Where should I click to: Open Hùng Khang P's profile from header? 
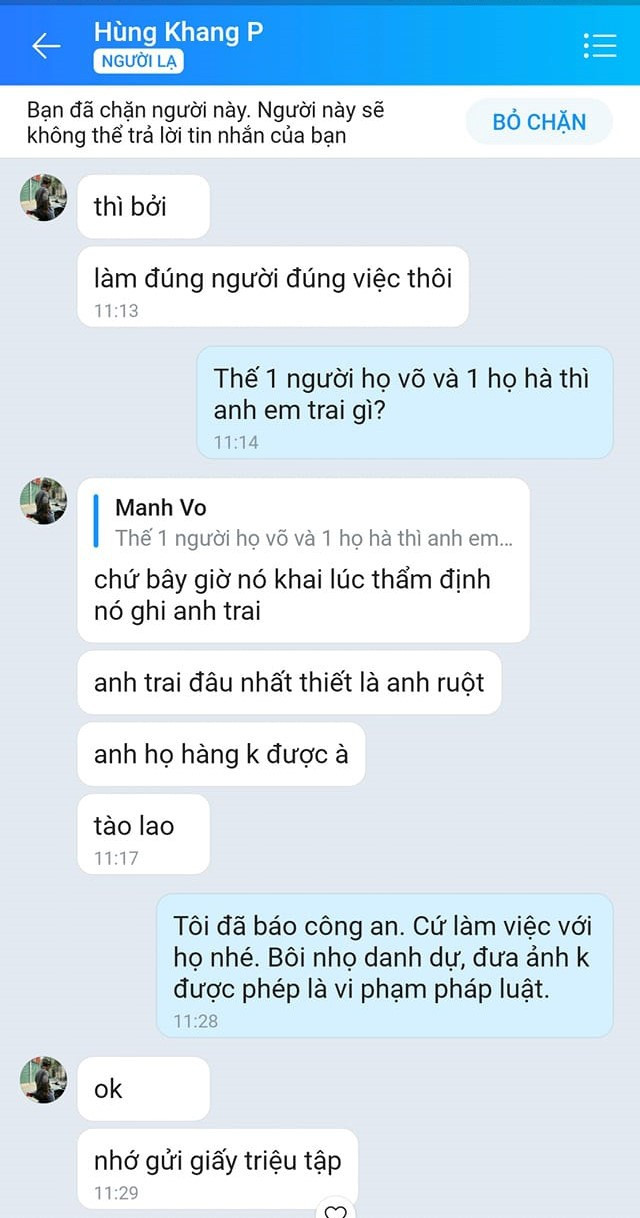(x=178, y=33)
